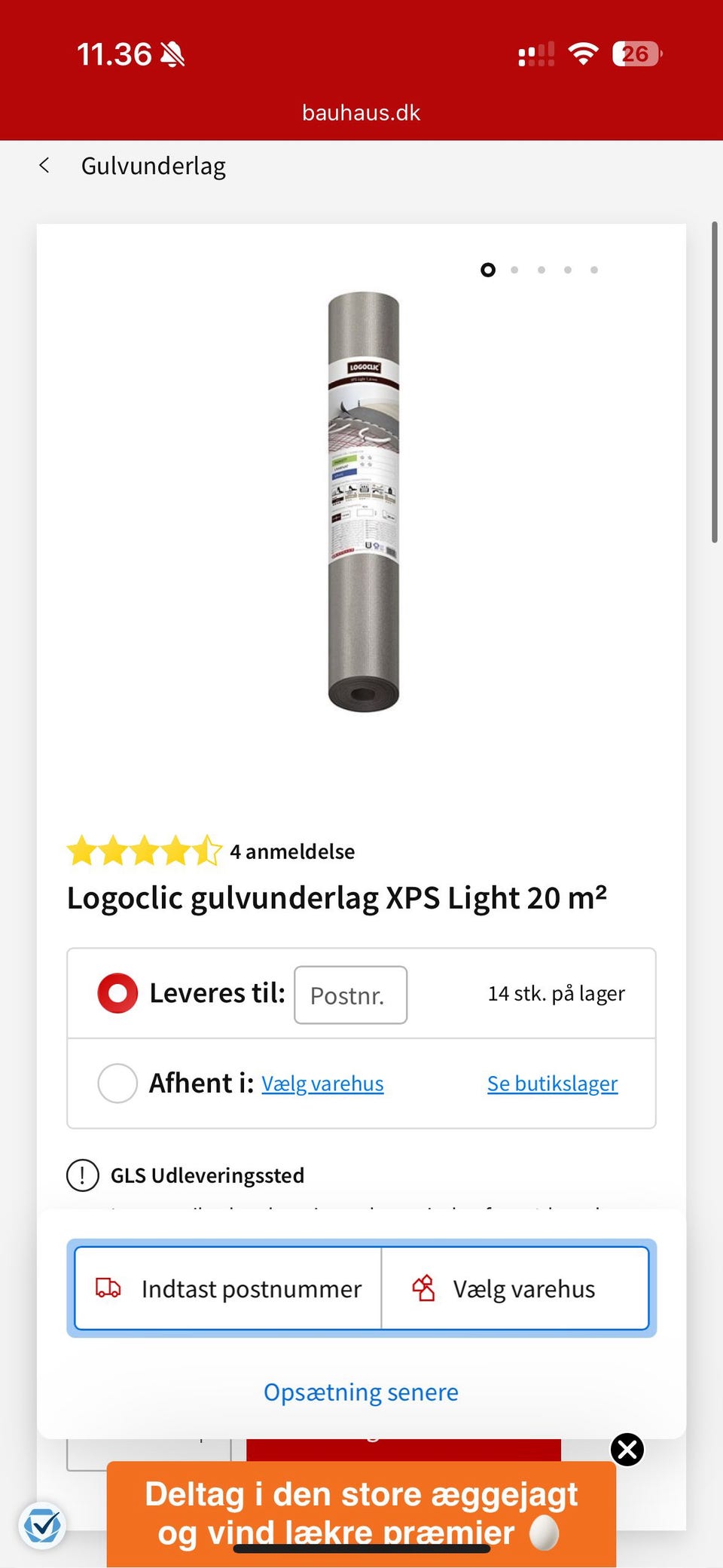Tap the Indtast postnummer button
Image resolution: width=723 pixels, height=1568 pixels.
tap(227, 1288)
